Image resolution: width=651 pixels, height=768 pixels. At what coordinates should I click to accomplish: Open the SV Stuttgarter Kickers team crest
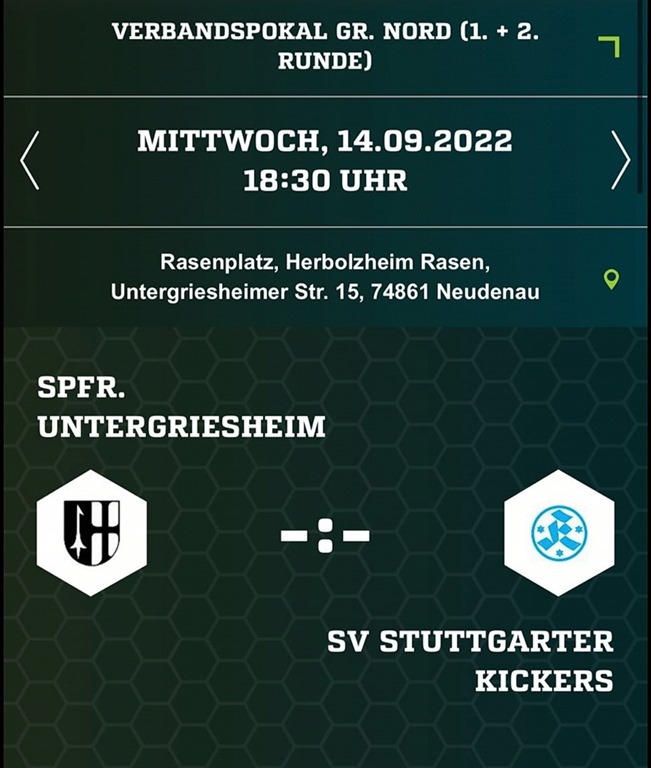(559, 532)
